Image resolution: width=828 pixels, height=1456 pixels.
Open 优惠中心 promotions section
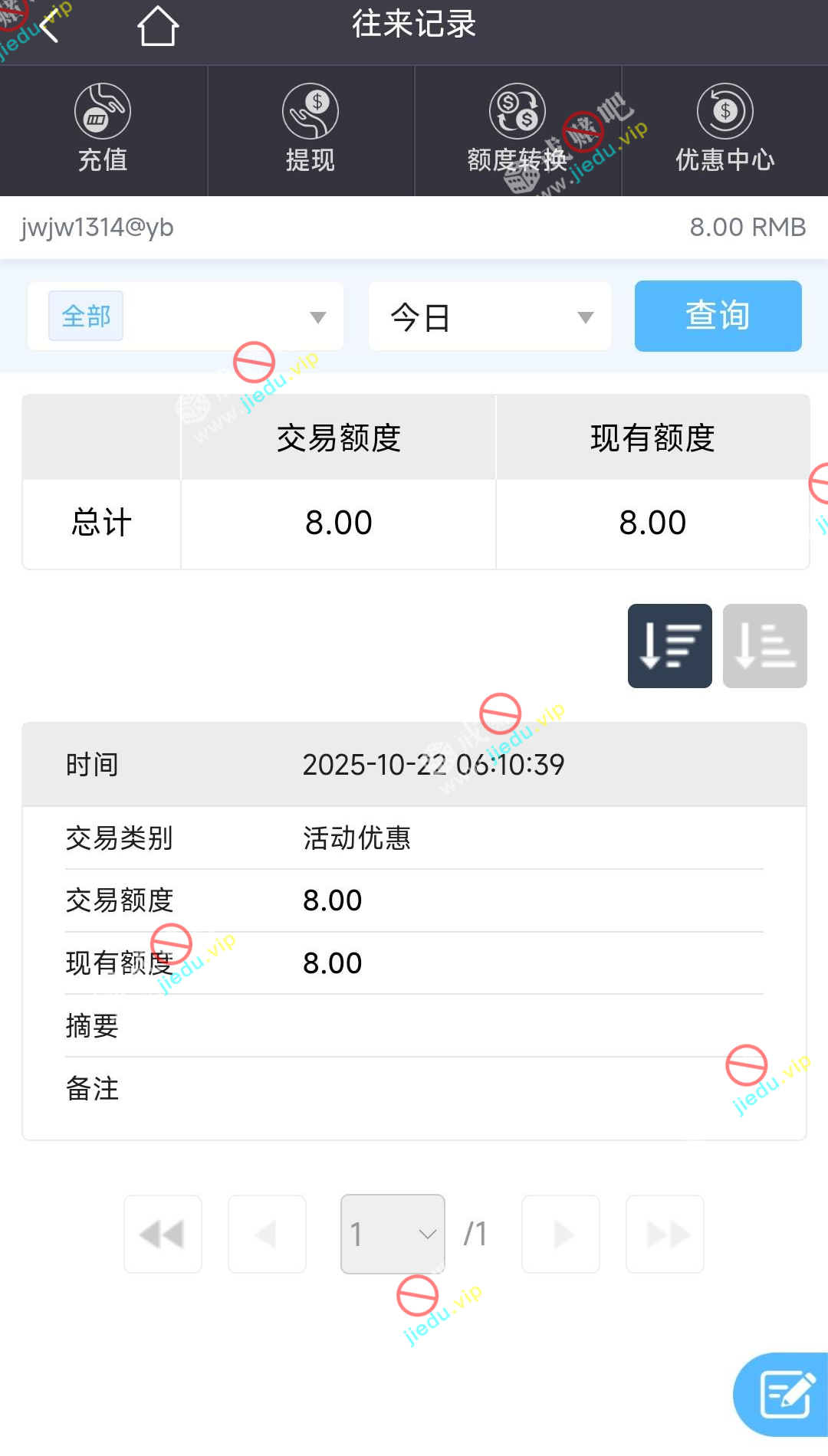point(724,130)
